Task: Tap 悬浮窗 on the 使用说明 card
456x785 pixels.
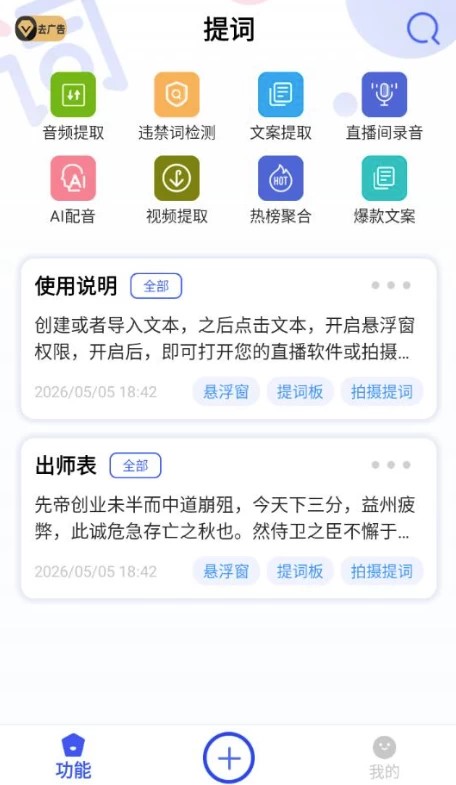Action: coord(226,391)
